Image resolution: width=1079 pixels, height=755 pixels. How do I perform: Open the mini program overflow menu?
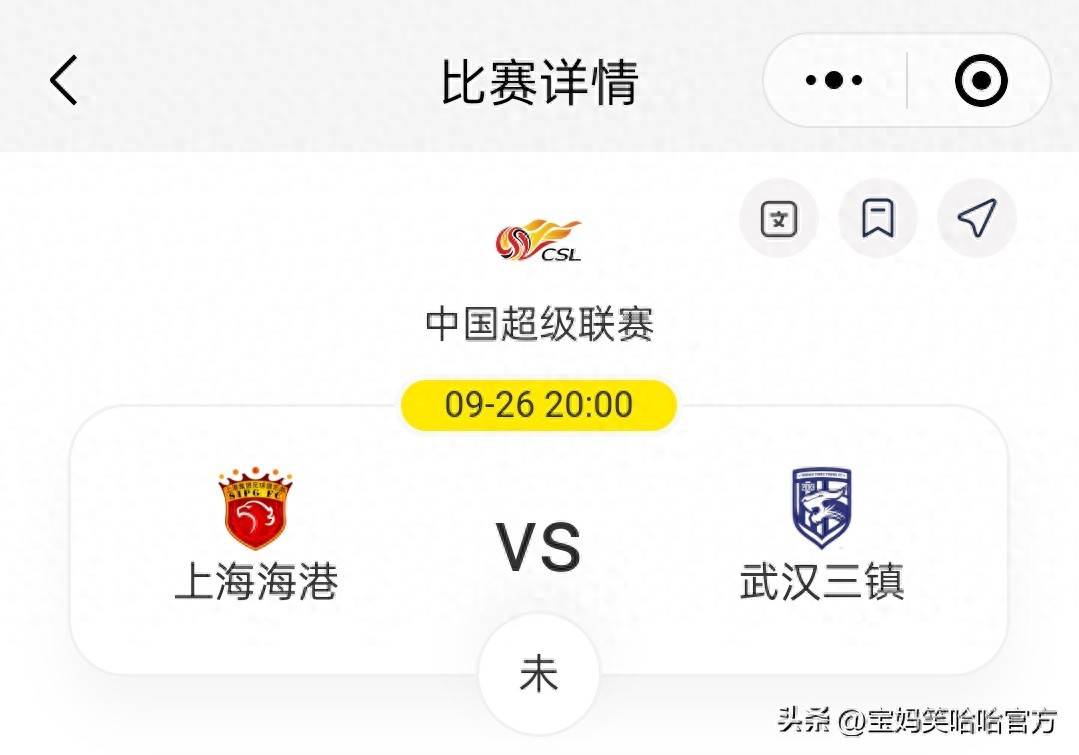[x=835, y=81]
